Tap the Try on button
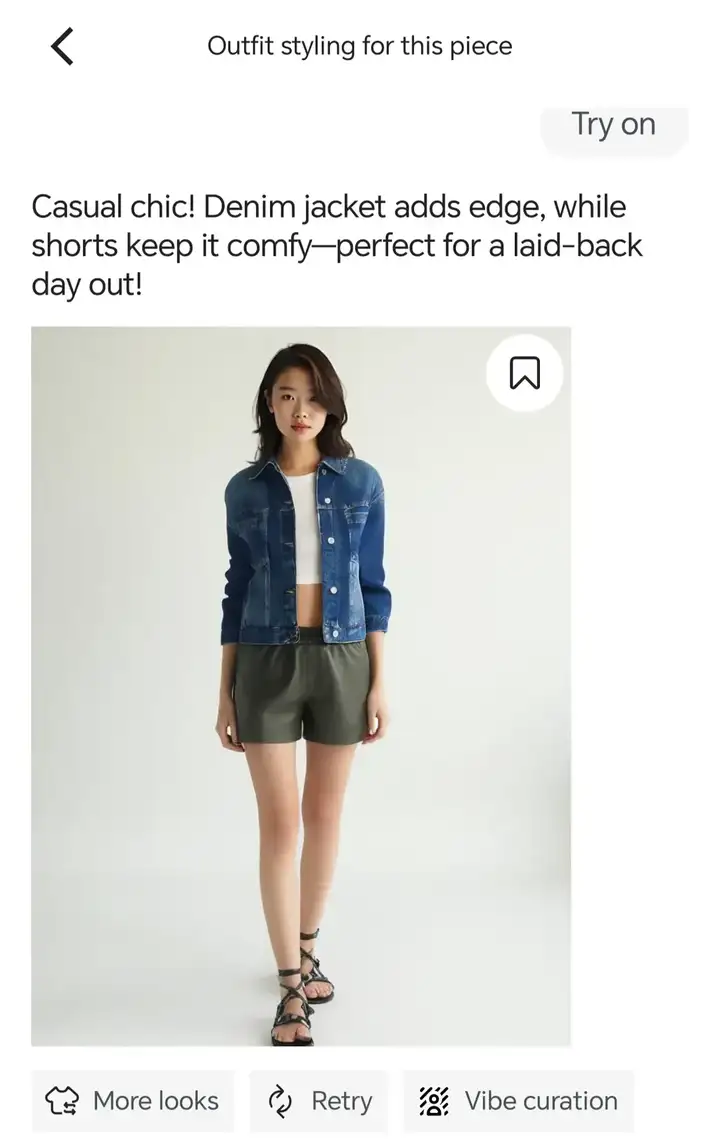Screen dimensions: 720x1148 pyautogui.click(x=613, y=125)
